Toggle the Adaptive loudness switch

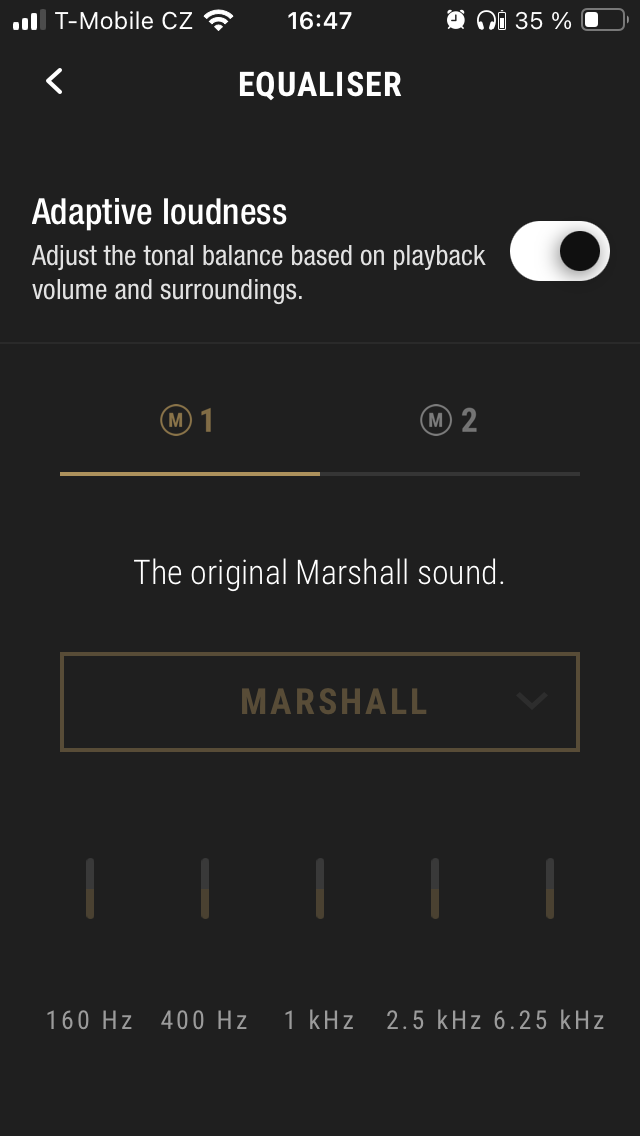(x=559, y=251)
